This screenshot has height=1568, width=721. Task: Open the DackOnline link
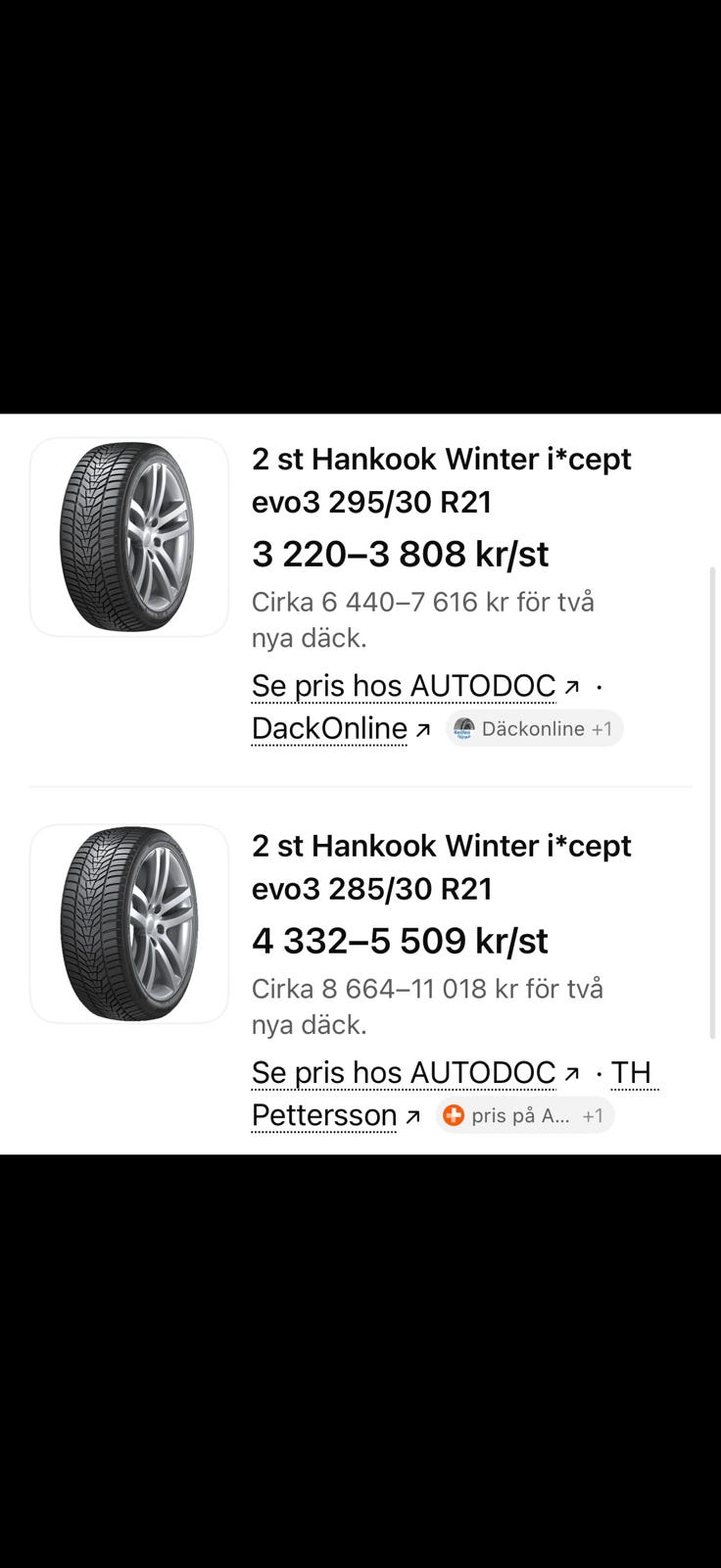pyautogui.click(x=340, y=728)
